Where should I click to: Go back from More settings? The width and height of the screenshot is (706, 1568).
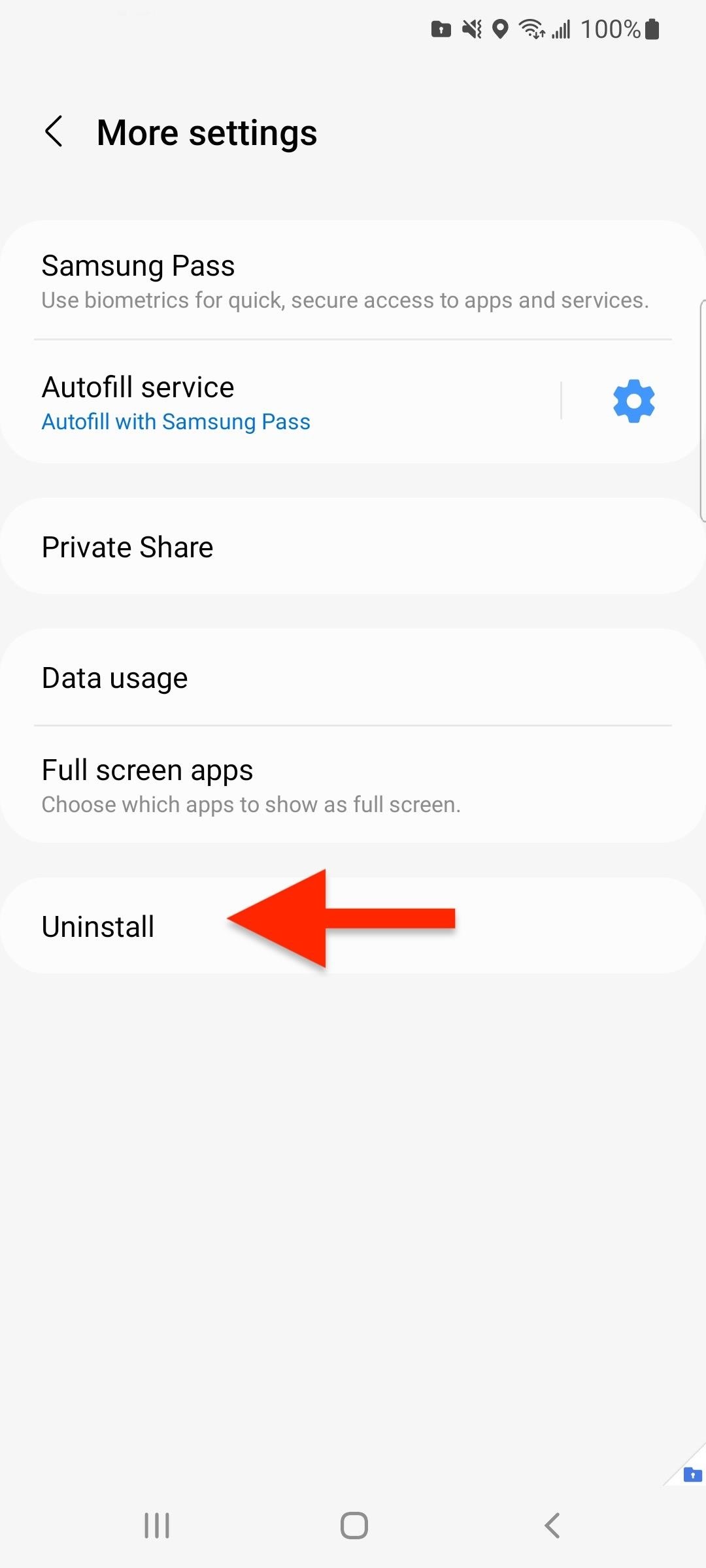tap(54, 131)
